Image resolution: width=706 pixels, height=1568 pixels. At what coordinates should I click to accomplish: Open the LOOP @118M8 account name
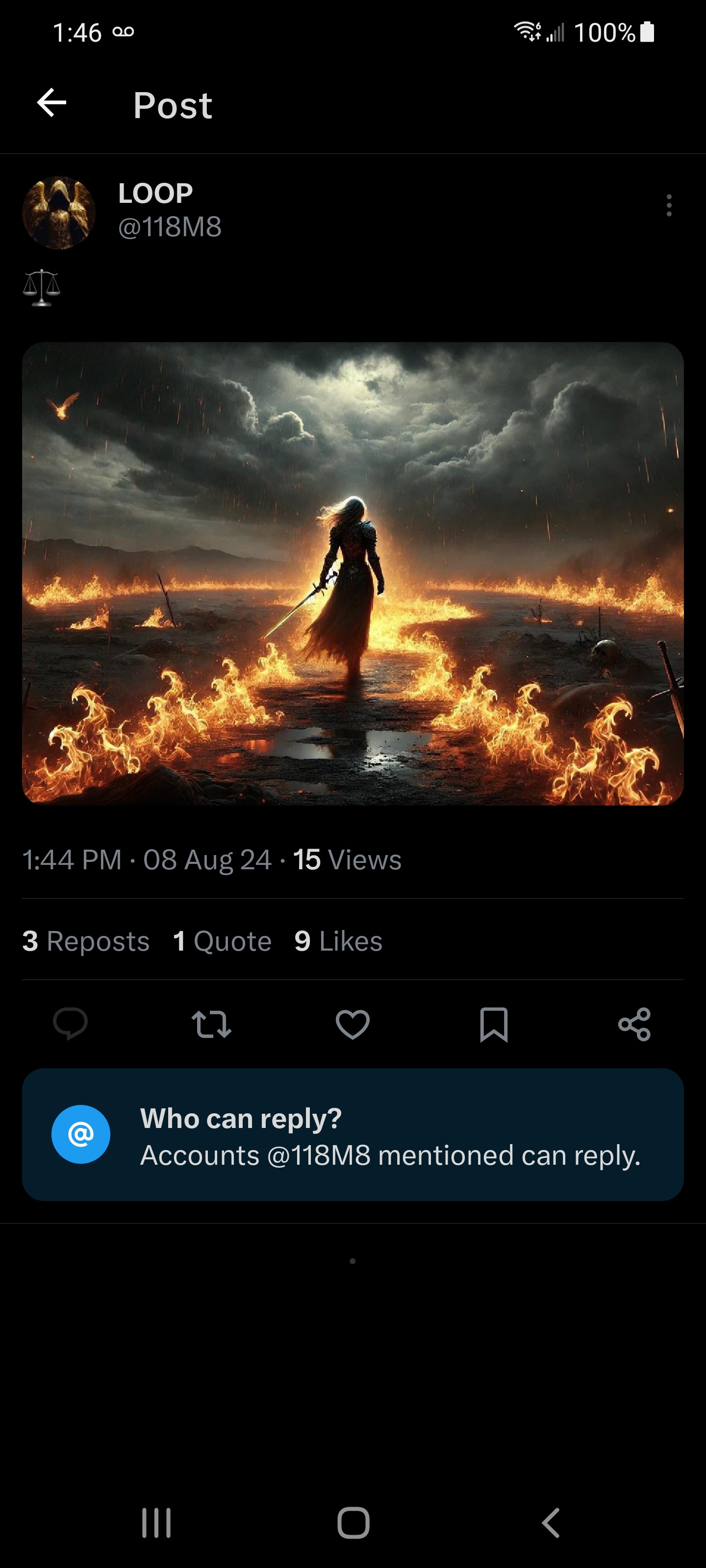(156, 194)
